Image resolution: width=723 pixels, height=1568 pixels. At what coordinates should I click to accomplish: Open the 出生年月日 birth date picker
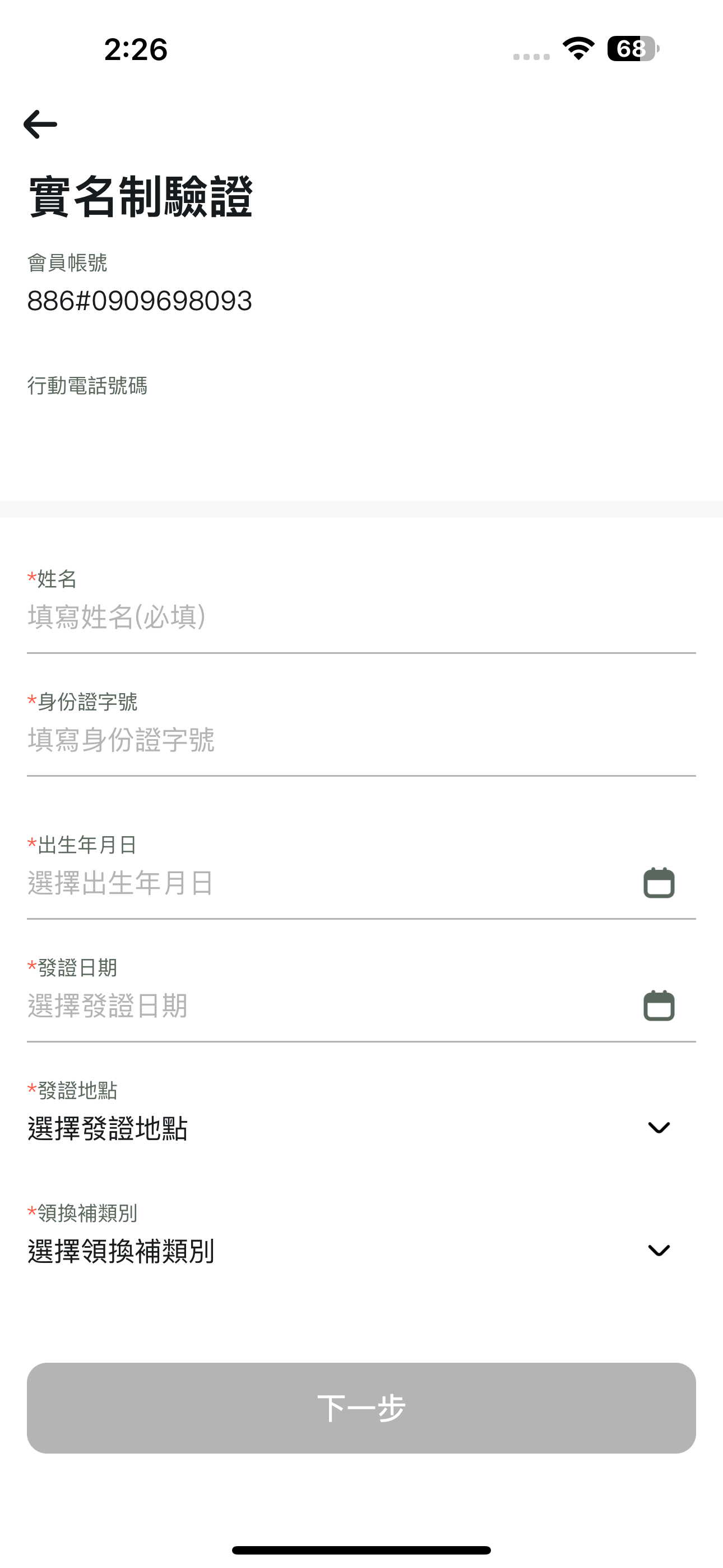click(x=361, y=883)
